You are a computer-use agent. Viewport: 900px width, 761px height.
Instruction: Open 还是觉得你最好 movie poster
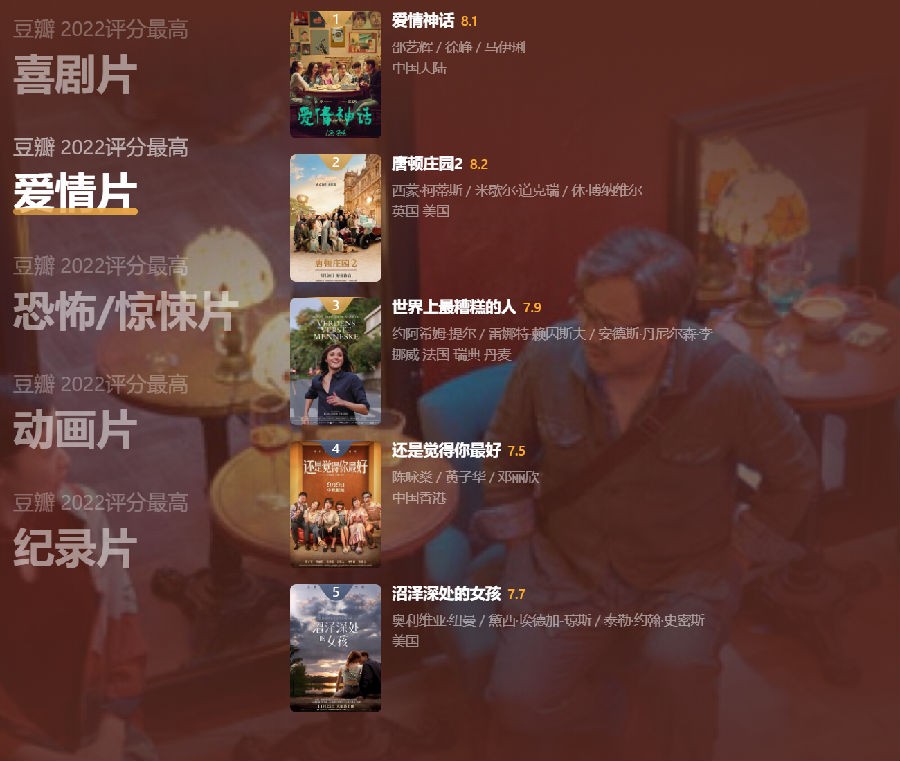[335, 505]
